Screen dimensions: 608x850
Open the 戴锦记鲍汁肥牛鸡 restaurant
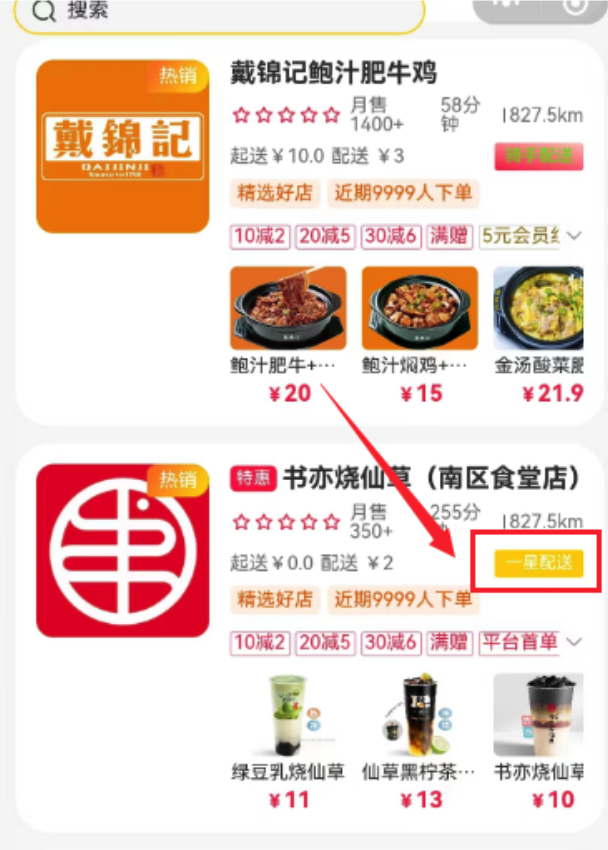pos(333,73)
